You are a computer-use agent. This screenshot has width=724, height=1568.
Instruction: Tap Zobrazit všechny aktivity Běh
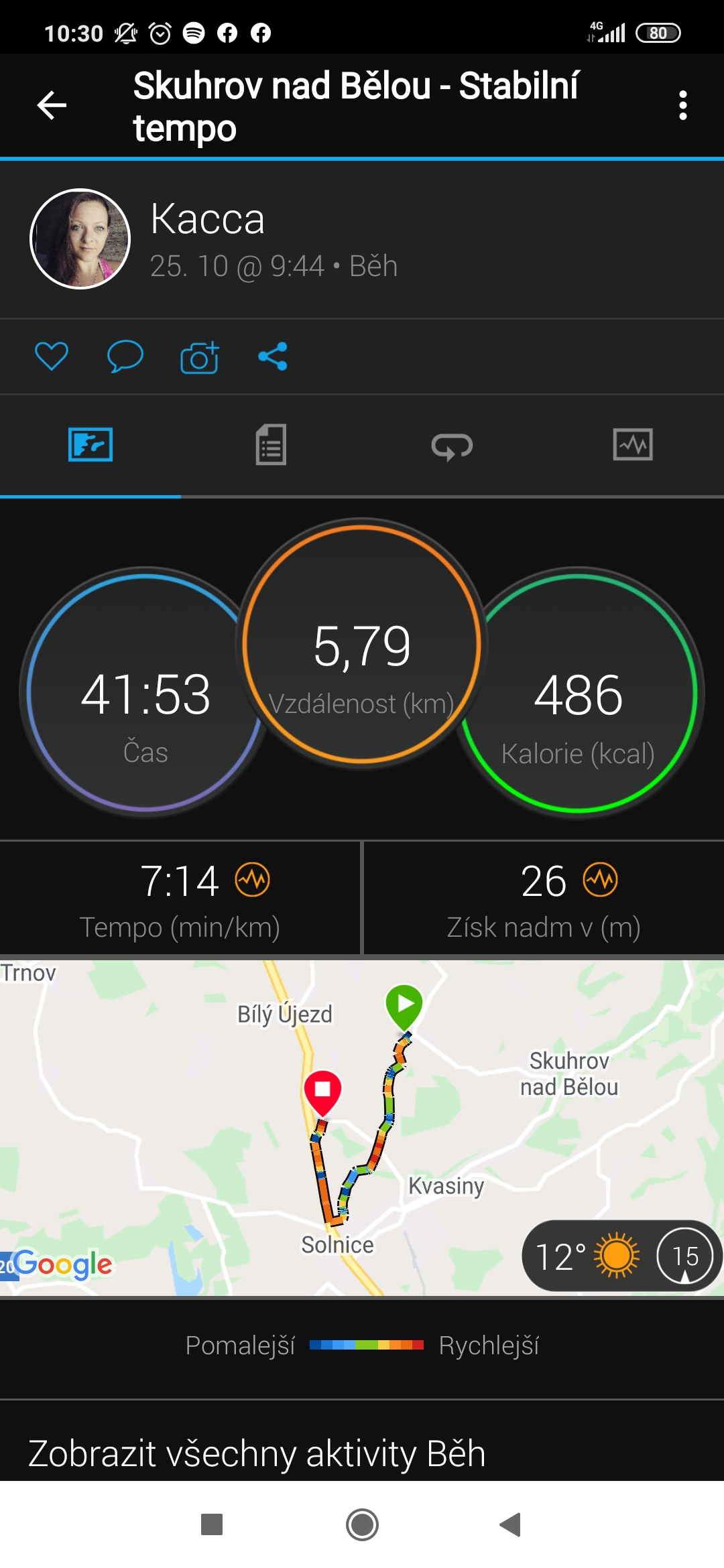coord(257,1453)
